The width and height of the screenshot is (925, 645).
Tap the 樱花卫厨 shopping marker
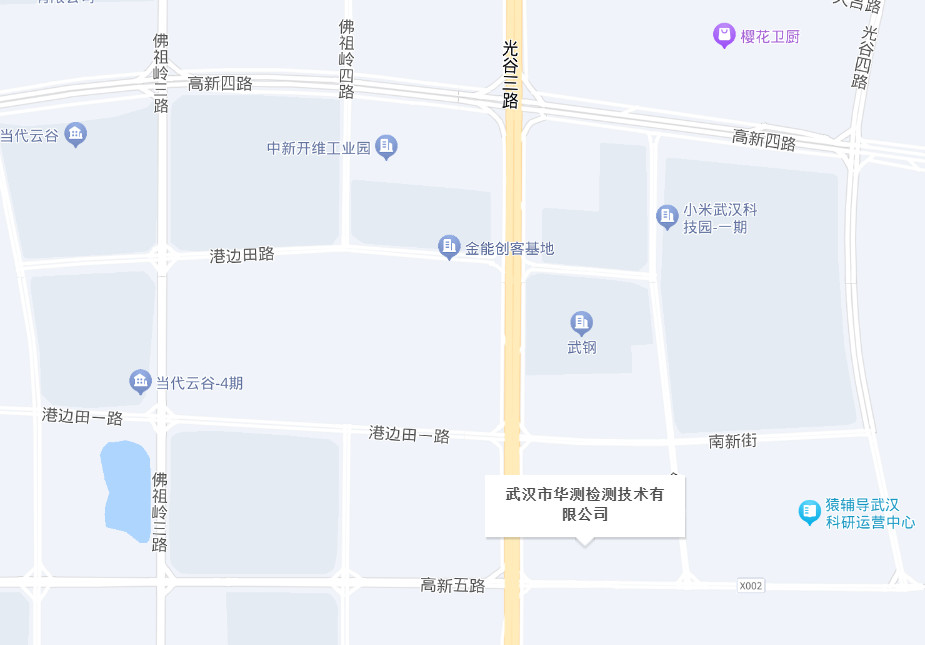[x=724, y=36]
